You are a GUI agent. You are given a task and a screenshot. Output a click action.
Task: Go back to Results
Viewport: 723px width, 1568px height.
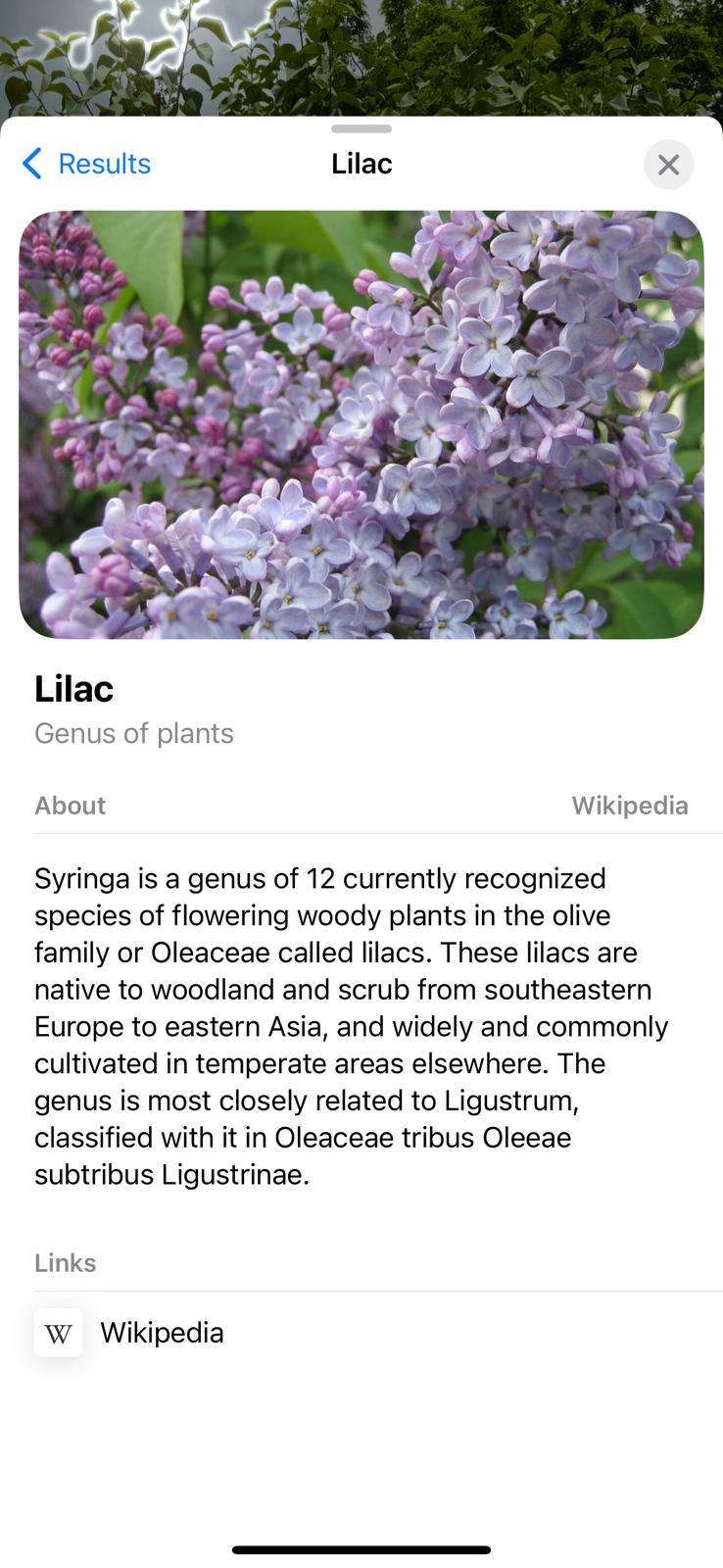click(x=87, y=164)
